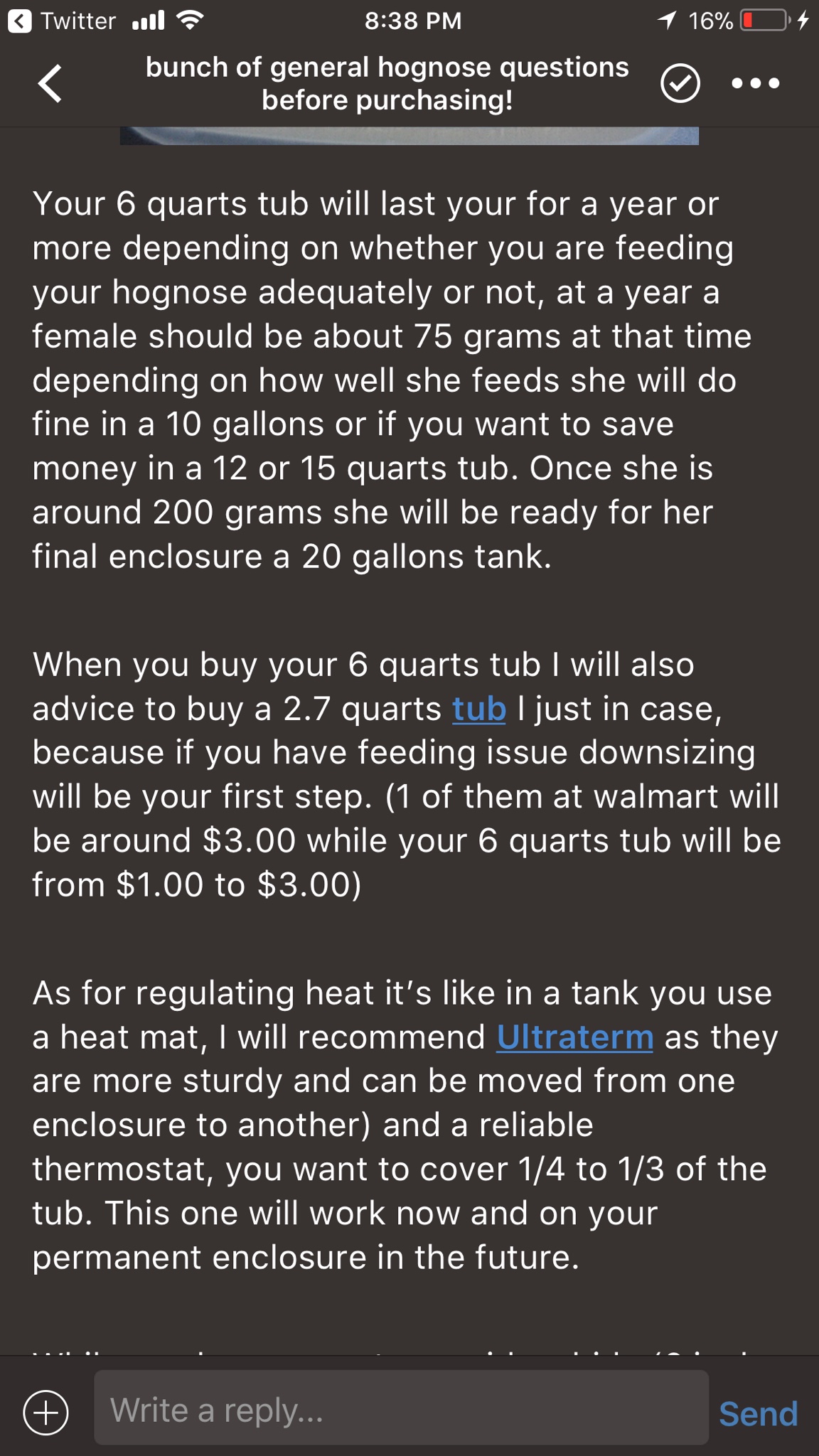Return to Twitter via status bar breadcrumb
The height and width of the screenshot is (1456, 819).
coord(62,21)
